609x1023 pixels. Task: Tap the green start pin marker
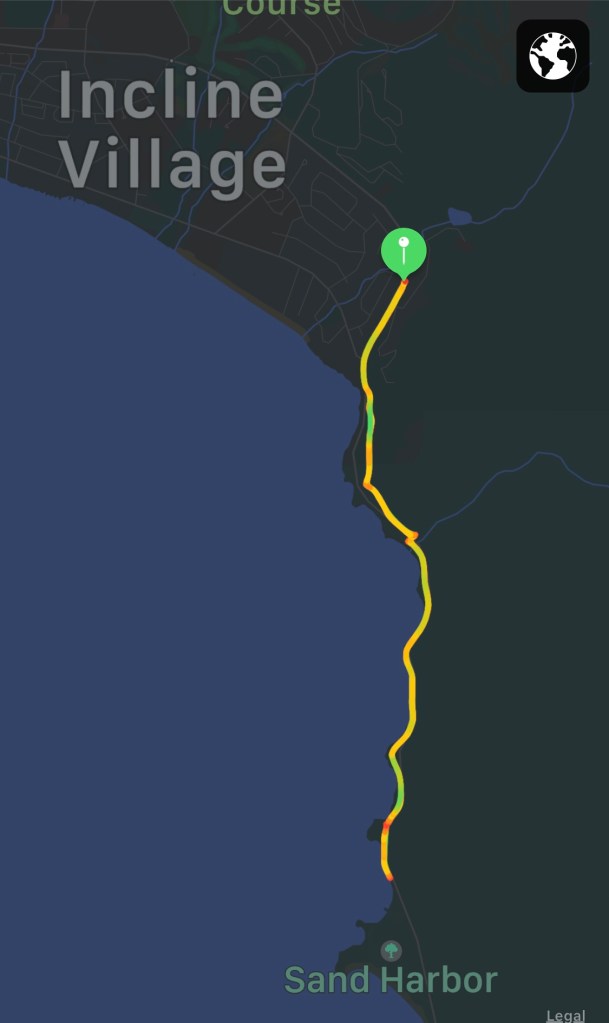pos(403,250)
